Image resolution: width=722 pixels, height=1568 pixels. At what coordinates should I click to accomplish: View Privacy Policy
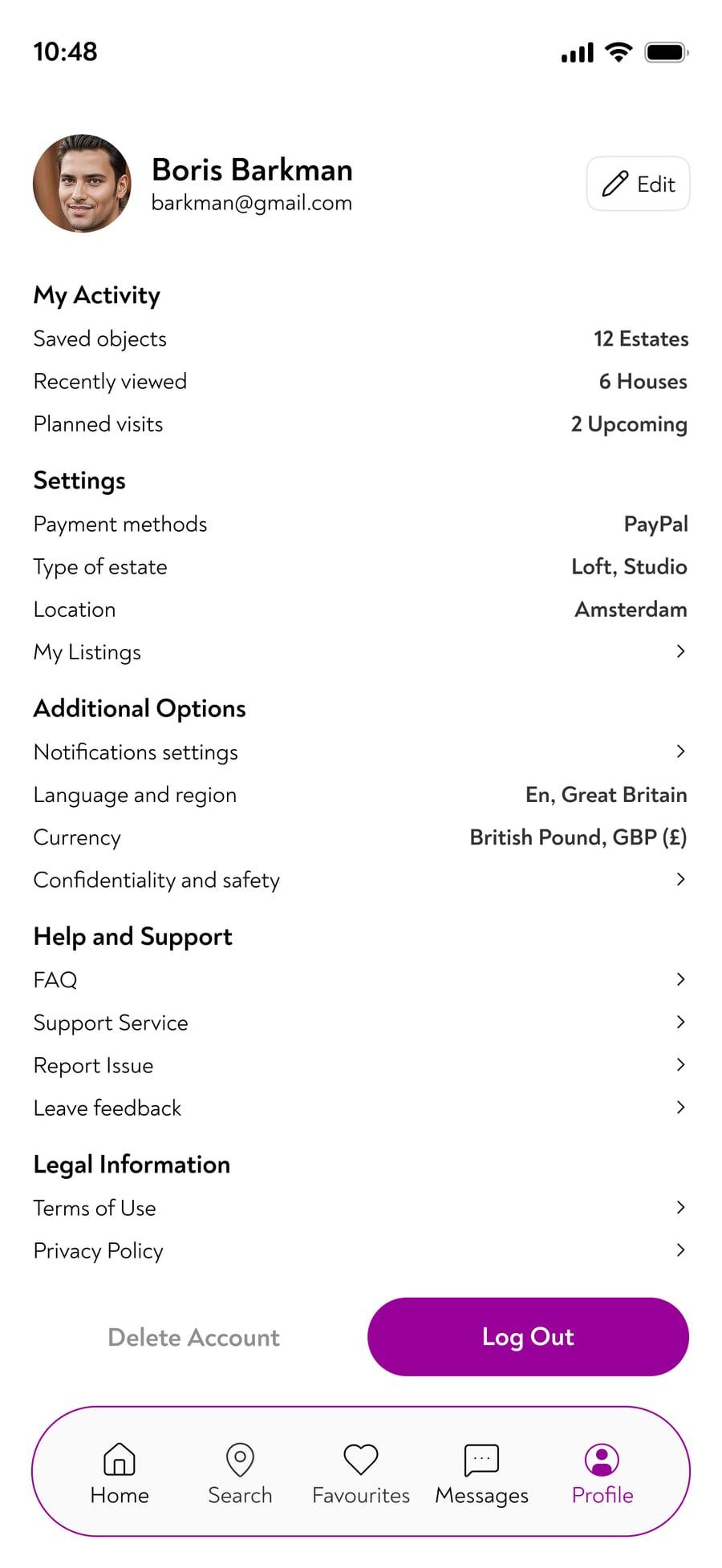point(361,1250)
